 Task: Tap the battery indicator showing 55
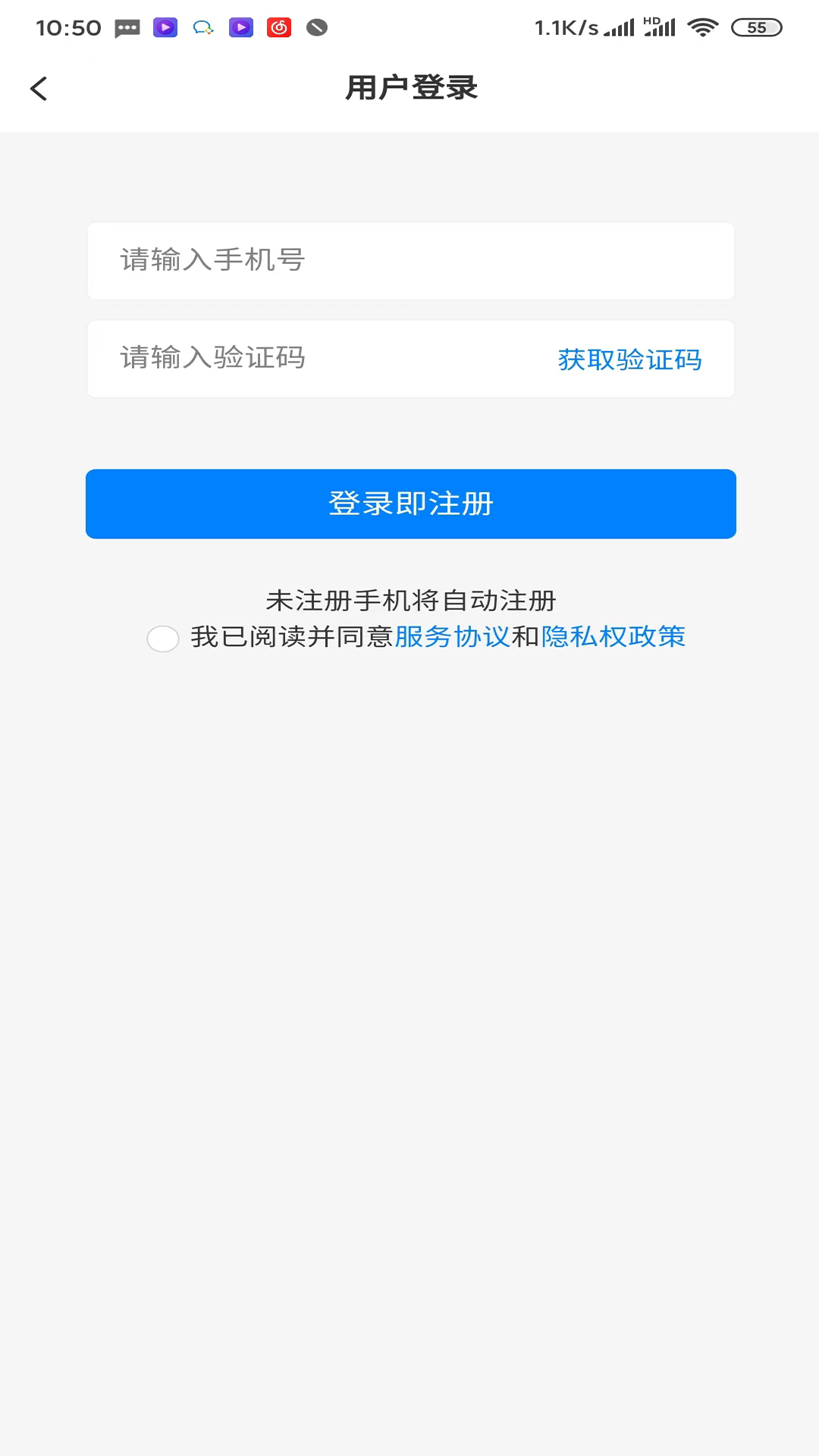click(756, 27)
